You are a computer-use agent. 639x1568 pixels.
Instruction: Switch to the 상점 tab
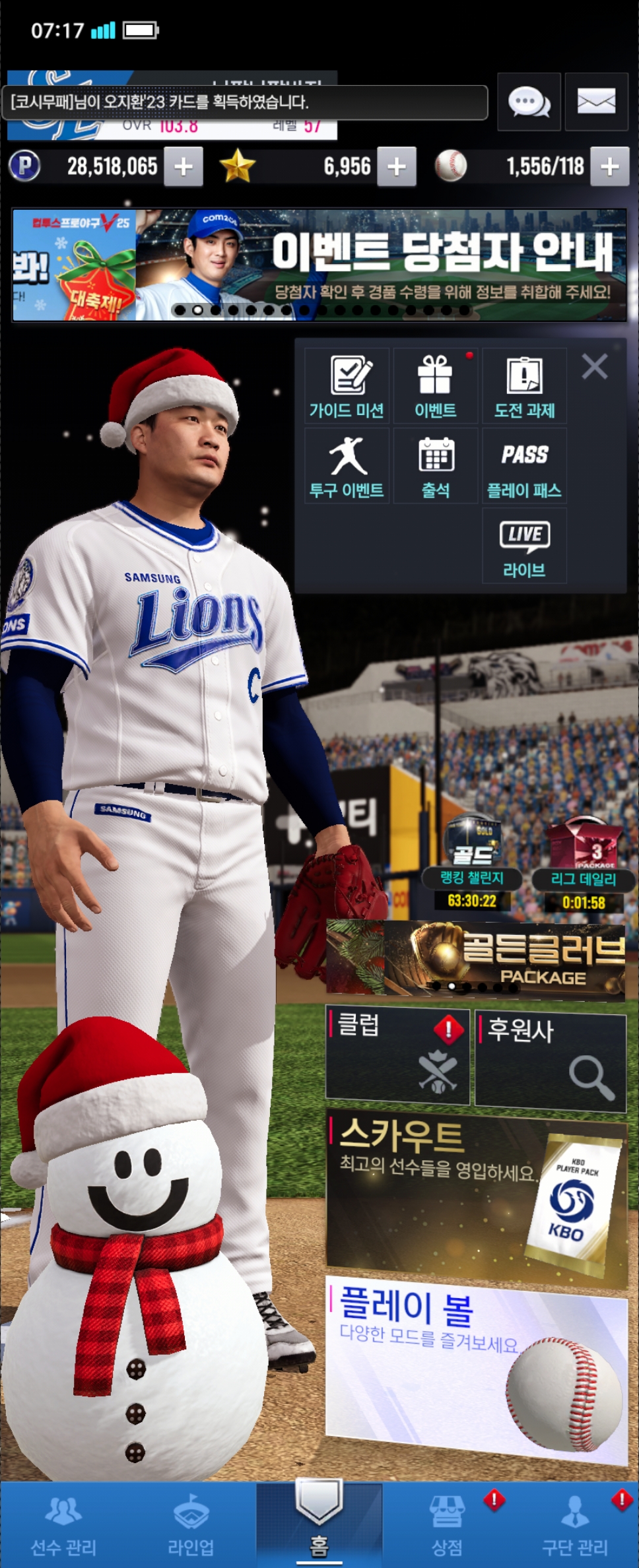tap(447, 1524)
